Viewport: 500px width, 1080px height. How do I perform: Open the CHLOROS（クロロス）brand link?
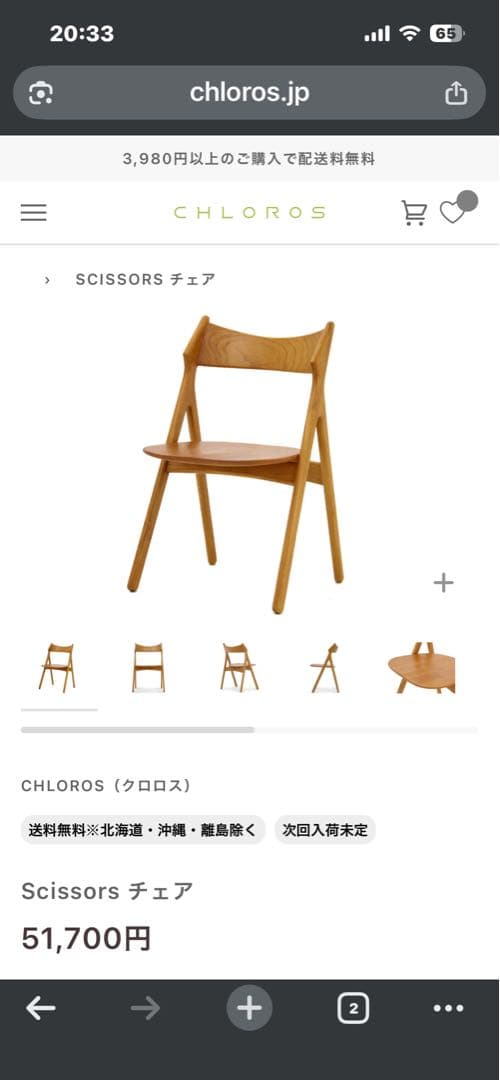tap(106, 786)
